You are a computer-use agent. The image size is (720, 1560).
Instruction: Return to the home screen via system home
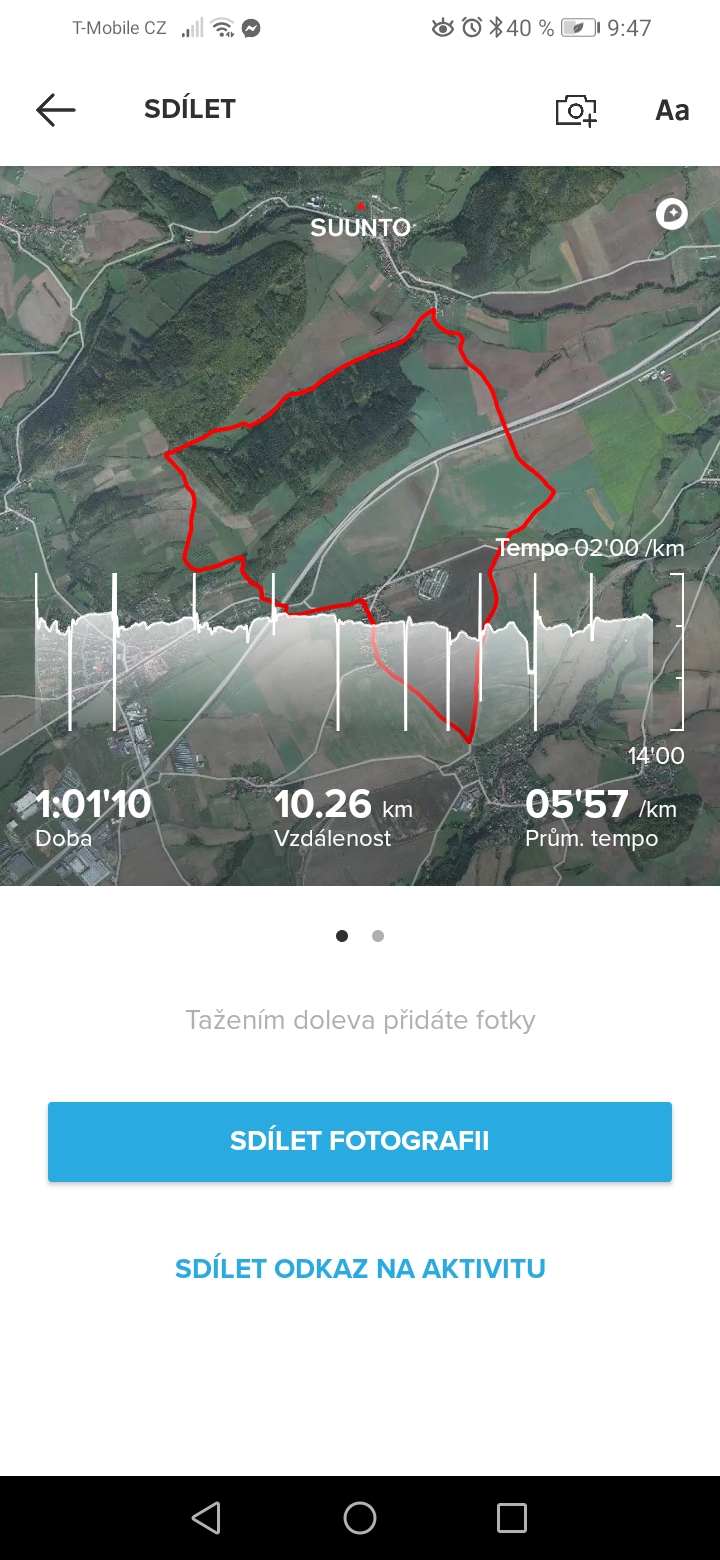click(x=360, y=1518)
